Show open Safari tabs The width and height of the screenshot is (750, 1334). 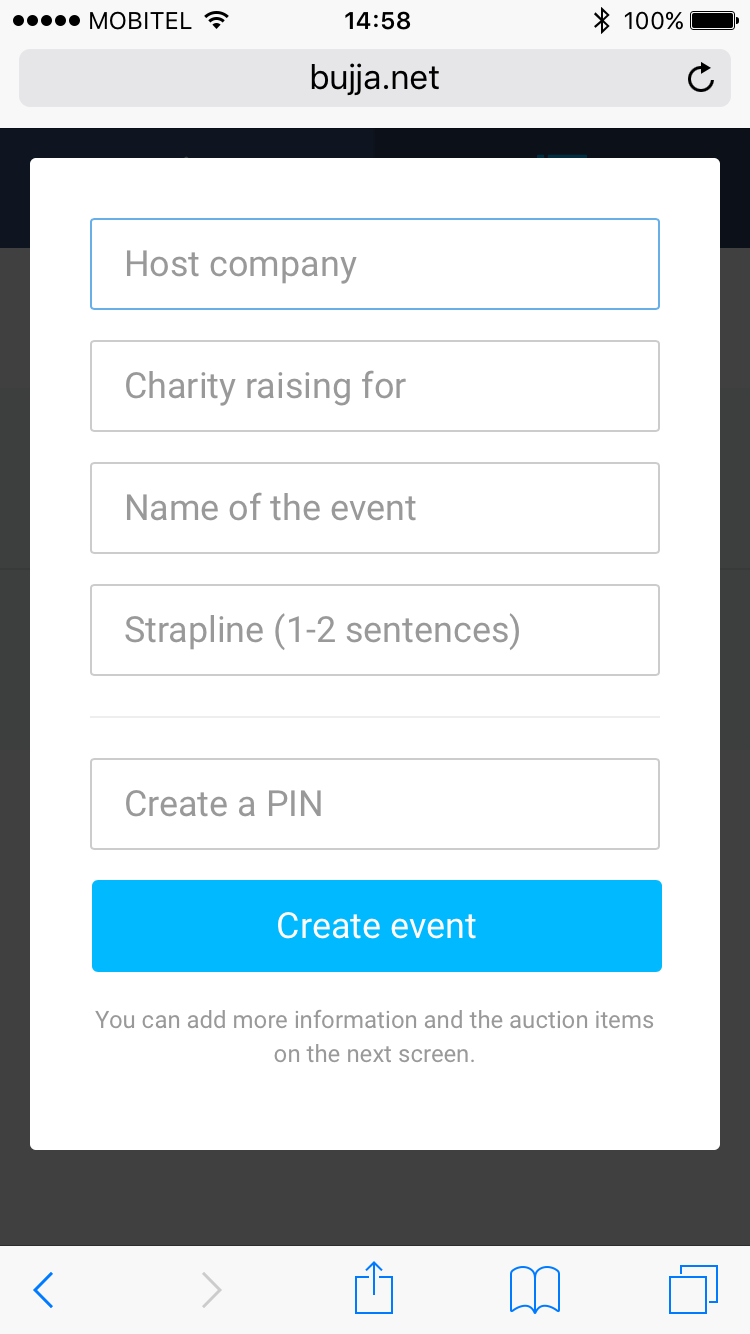click(x=693, y=1290)
